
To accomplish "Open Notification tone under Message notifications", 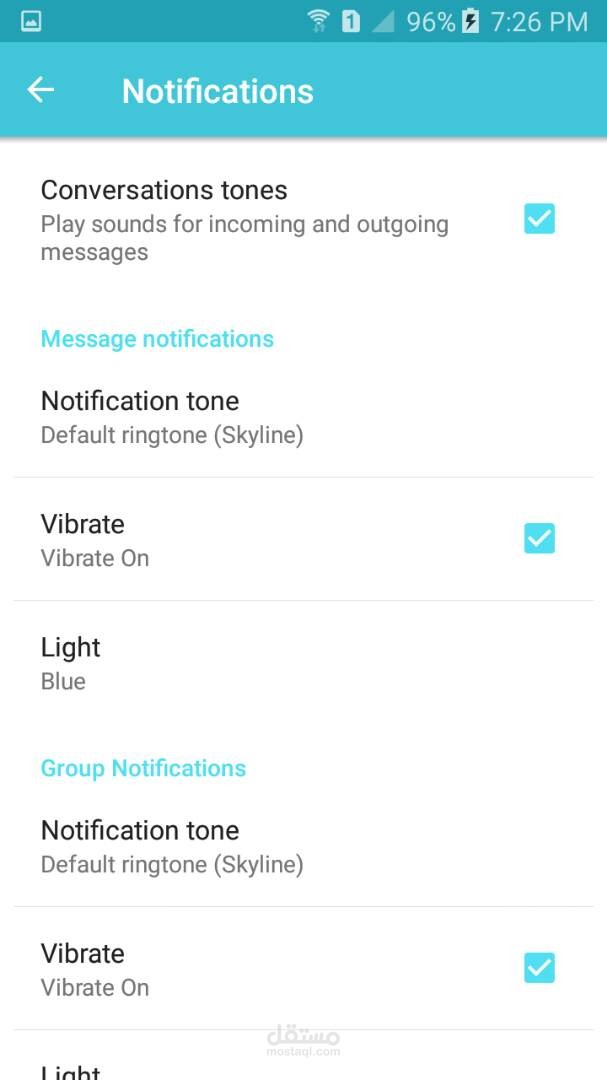I will coord(303,417).
